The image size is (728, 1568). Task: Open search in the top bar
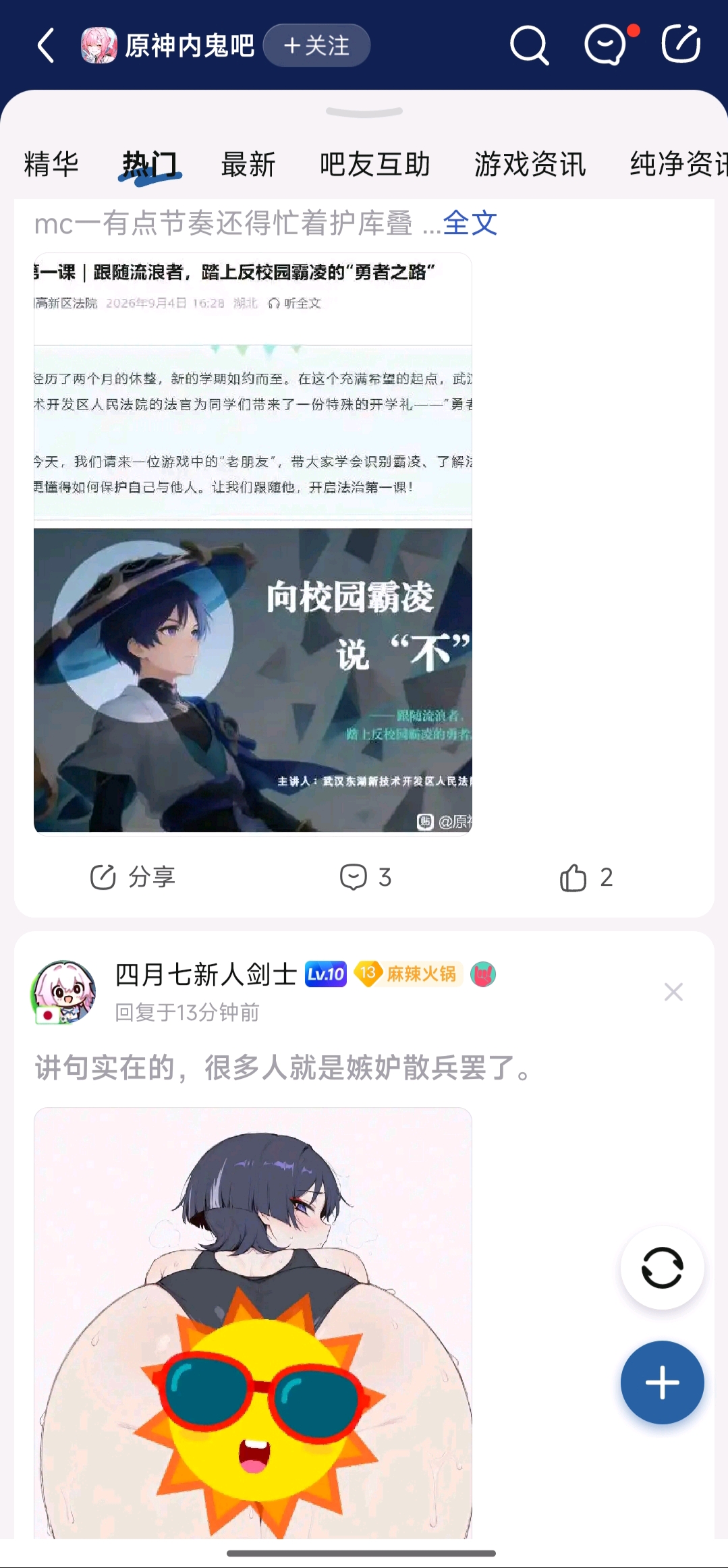click(x=529, y=45)
